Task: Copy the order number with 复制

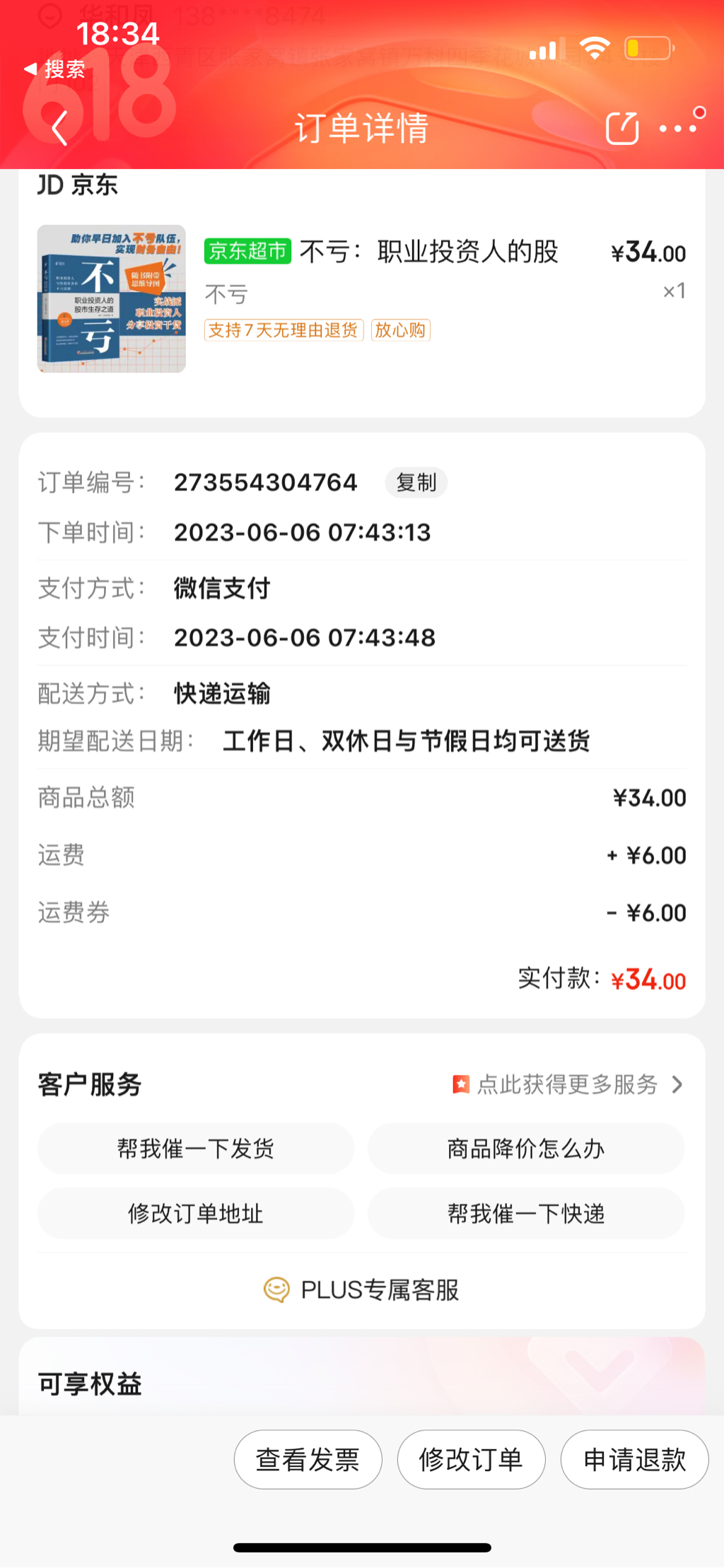Action: [x=416, y=482]
